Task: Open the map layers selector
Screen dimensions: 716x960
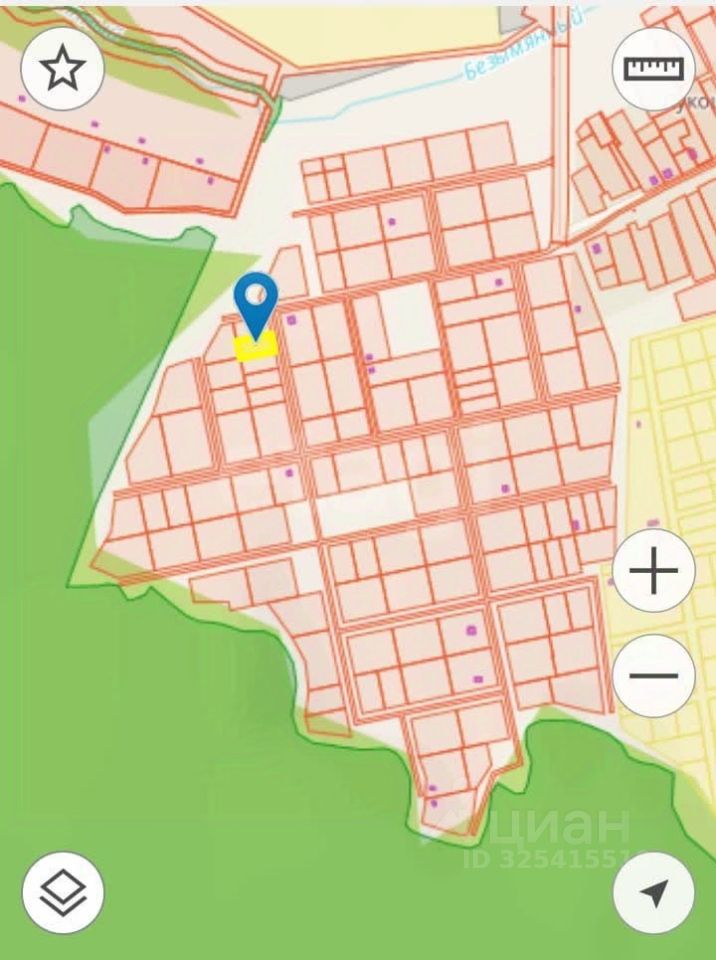Action: click(63, 893)
